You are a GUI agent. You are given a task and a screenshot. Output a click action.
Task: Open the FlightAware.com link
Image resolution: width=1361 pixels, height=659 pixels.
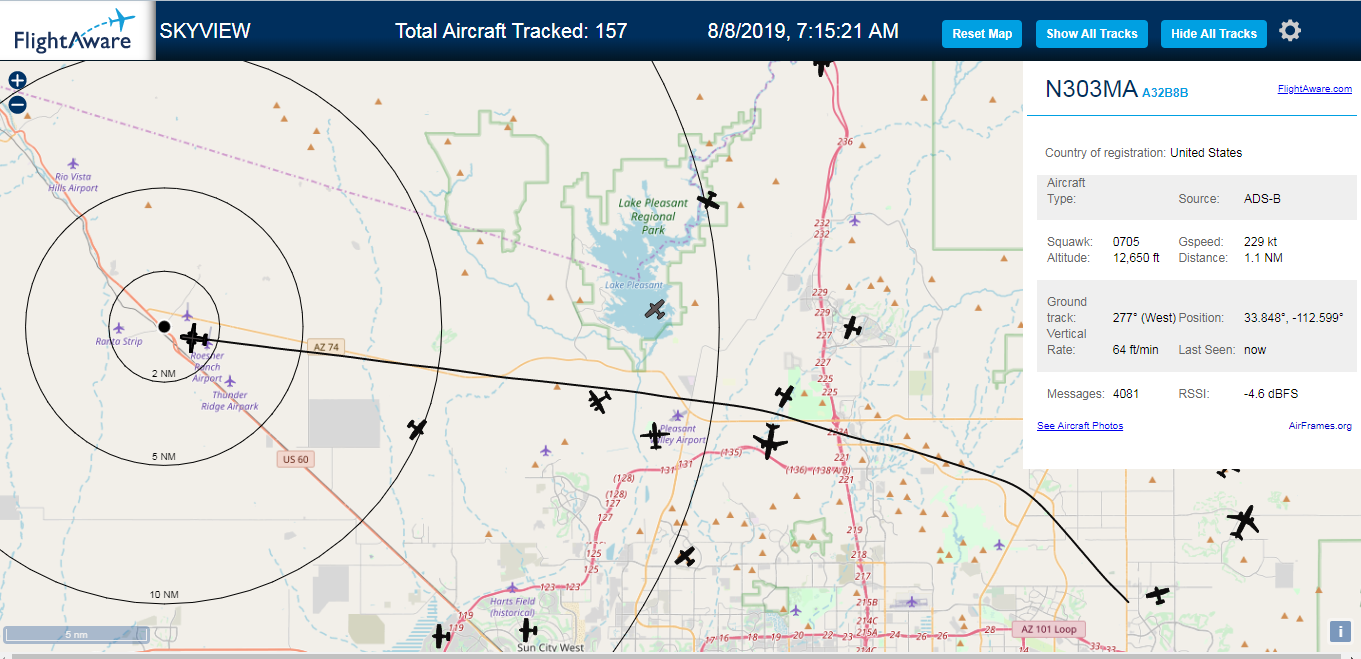(x=1314, y=89)
